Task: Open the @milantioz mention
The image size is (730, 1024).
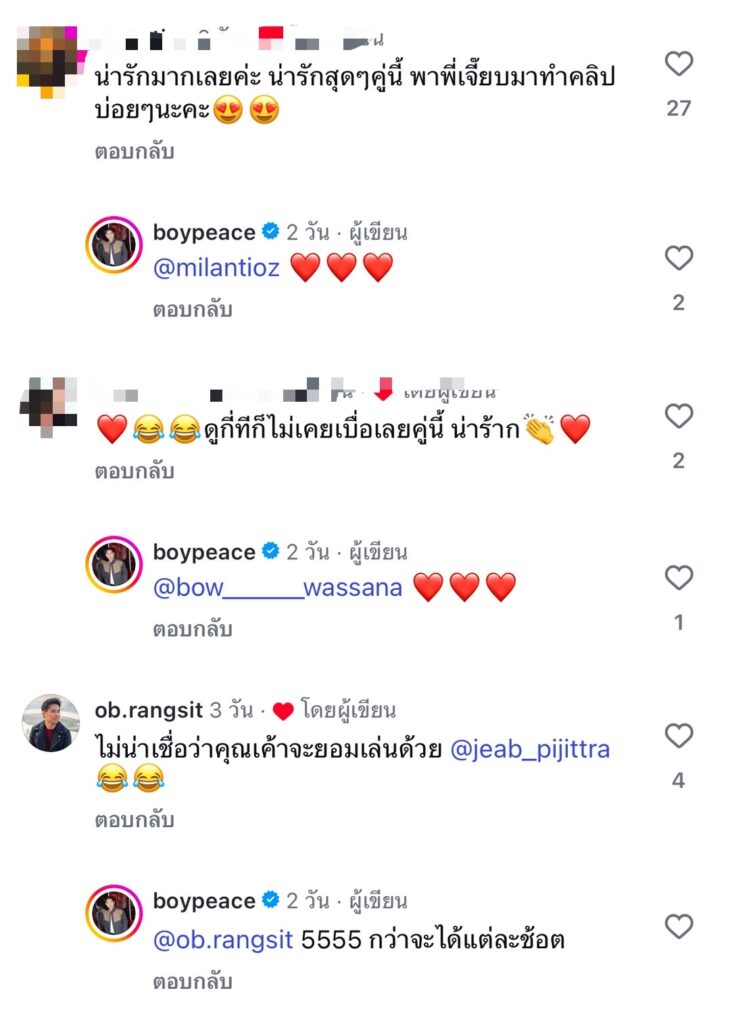Action: coord(217,268)
